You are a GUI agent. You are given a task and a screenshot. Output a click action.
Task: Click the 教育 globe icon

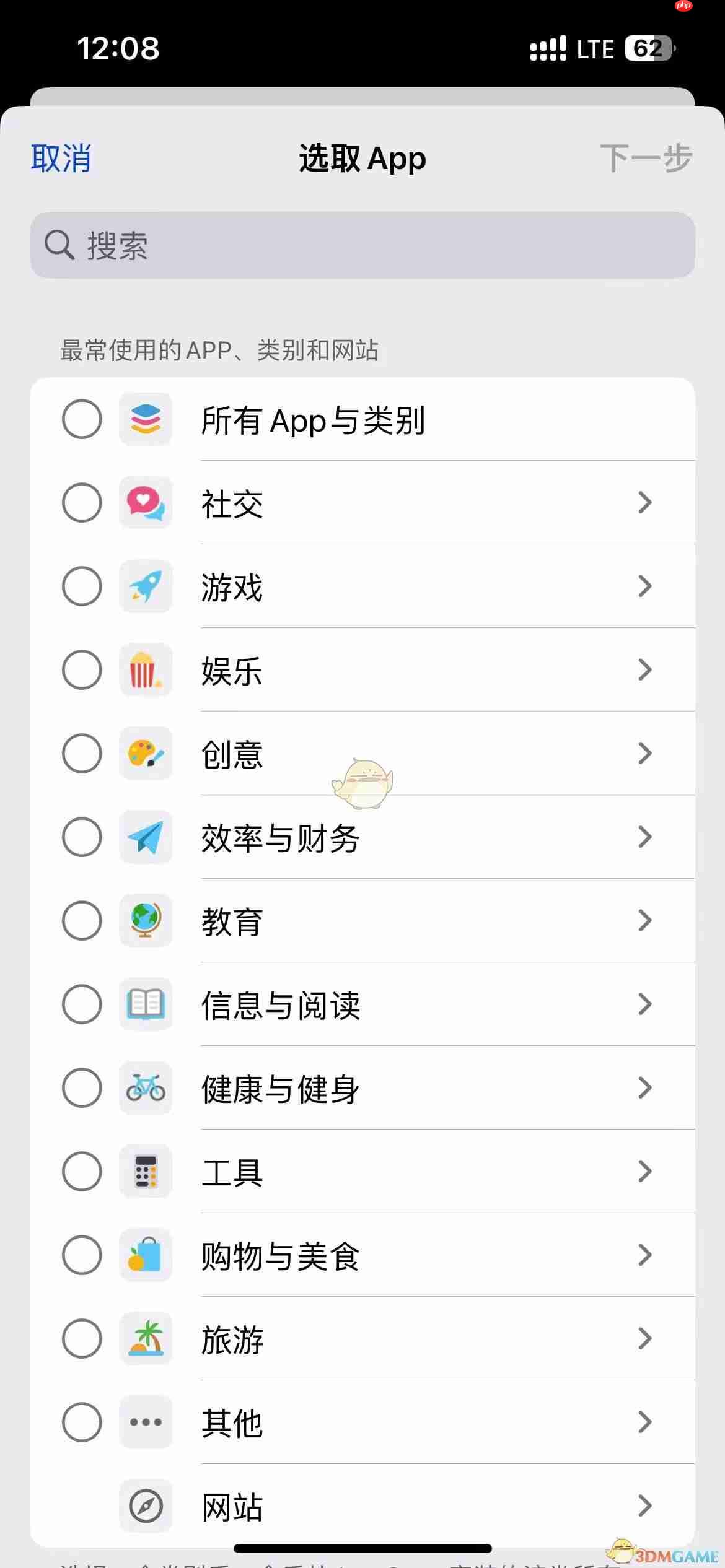click(145, 921)
